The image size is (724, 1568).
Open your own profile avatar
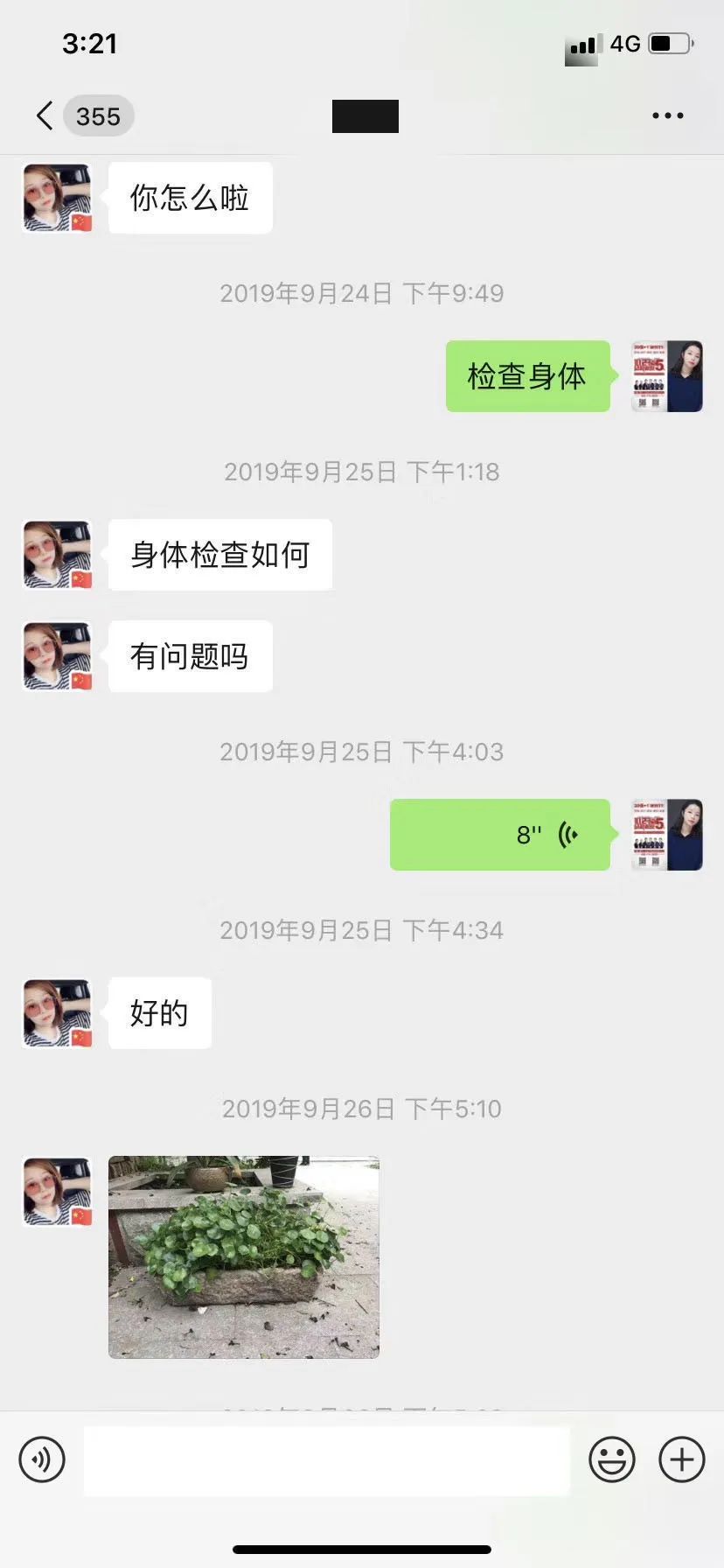(666, 375)
